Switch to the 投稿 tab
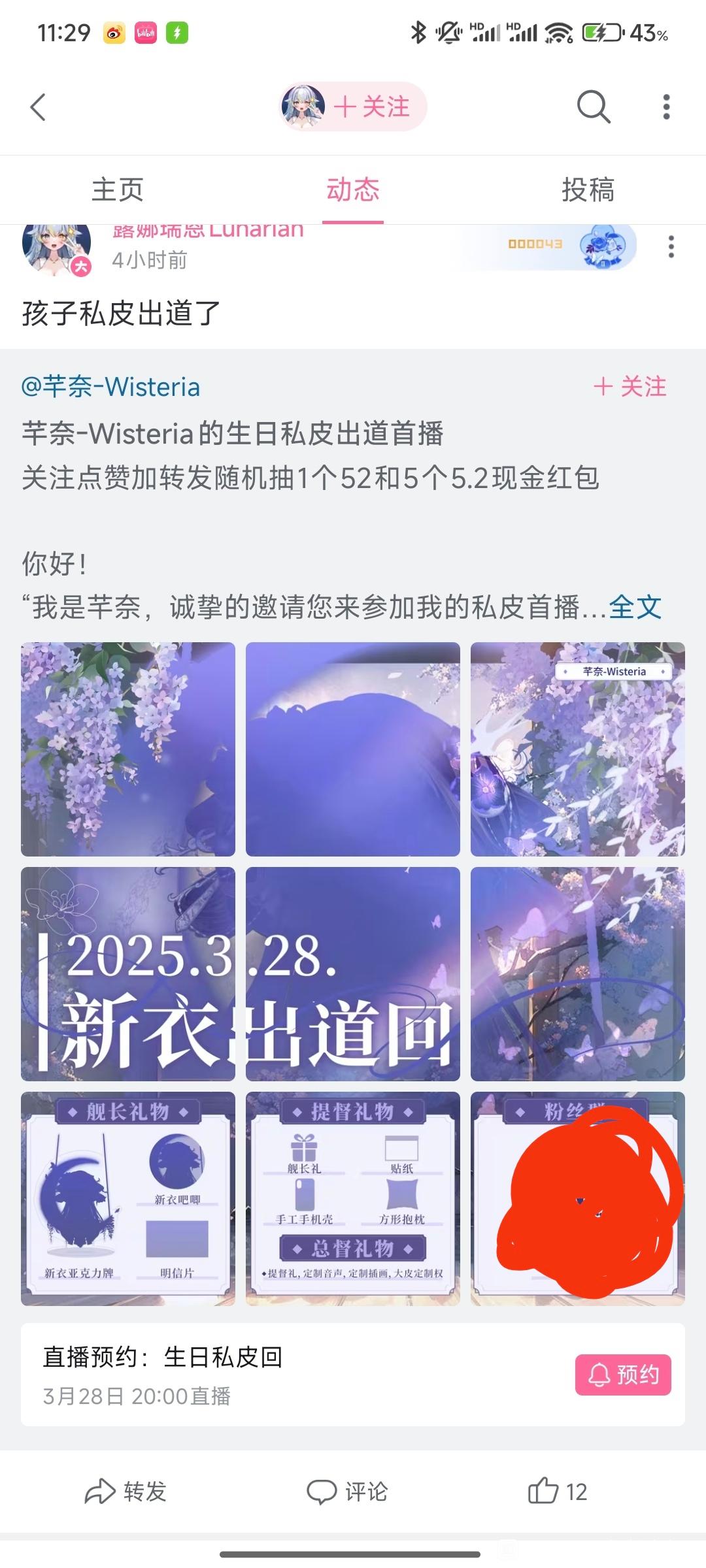 pos(588,190)
